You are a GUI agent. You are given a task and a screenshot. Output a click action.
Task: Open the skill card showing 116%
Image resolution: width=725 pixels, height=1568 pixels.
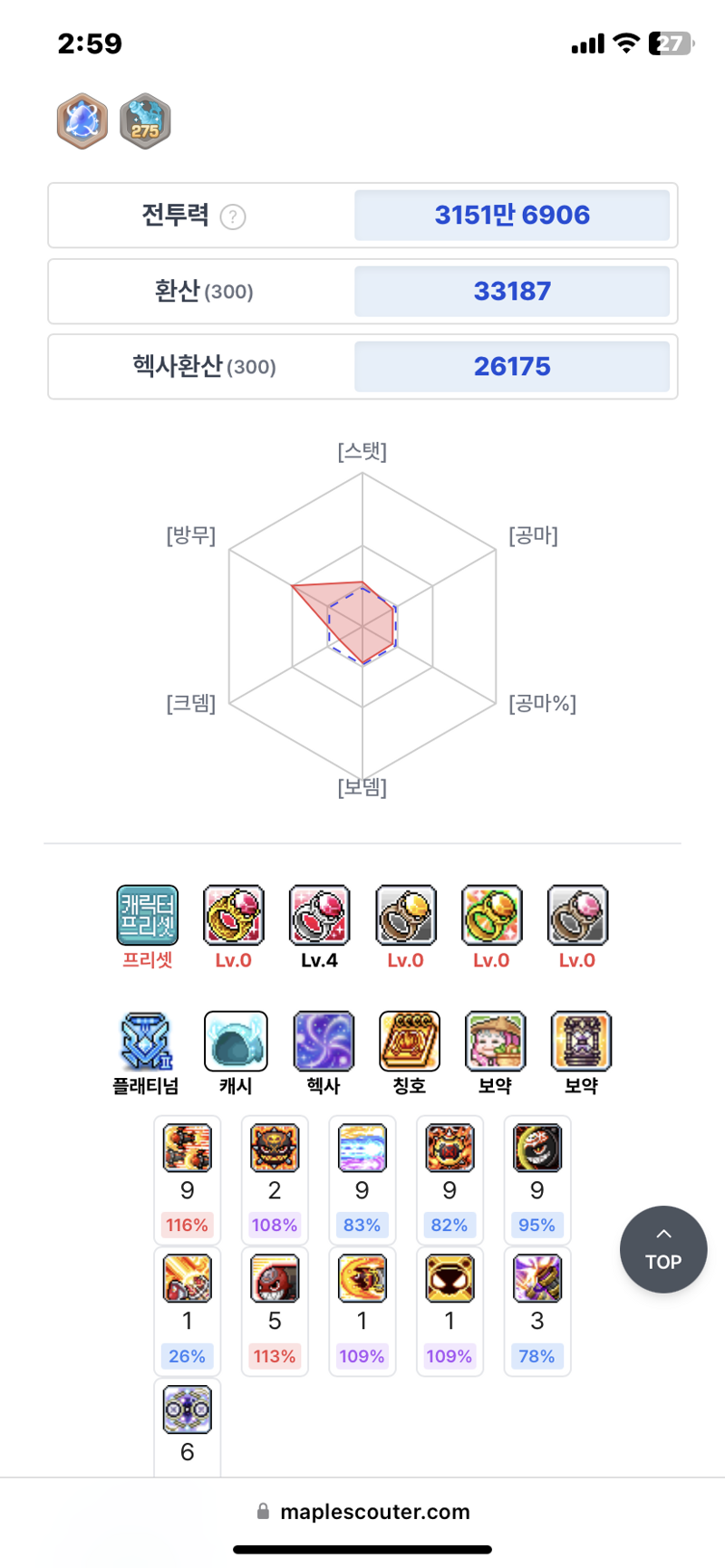tap(188, 1180)
